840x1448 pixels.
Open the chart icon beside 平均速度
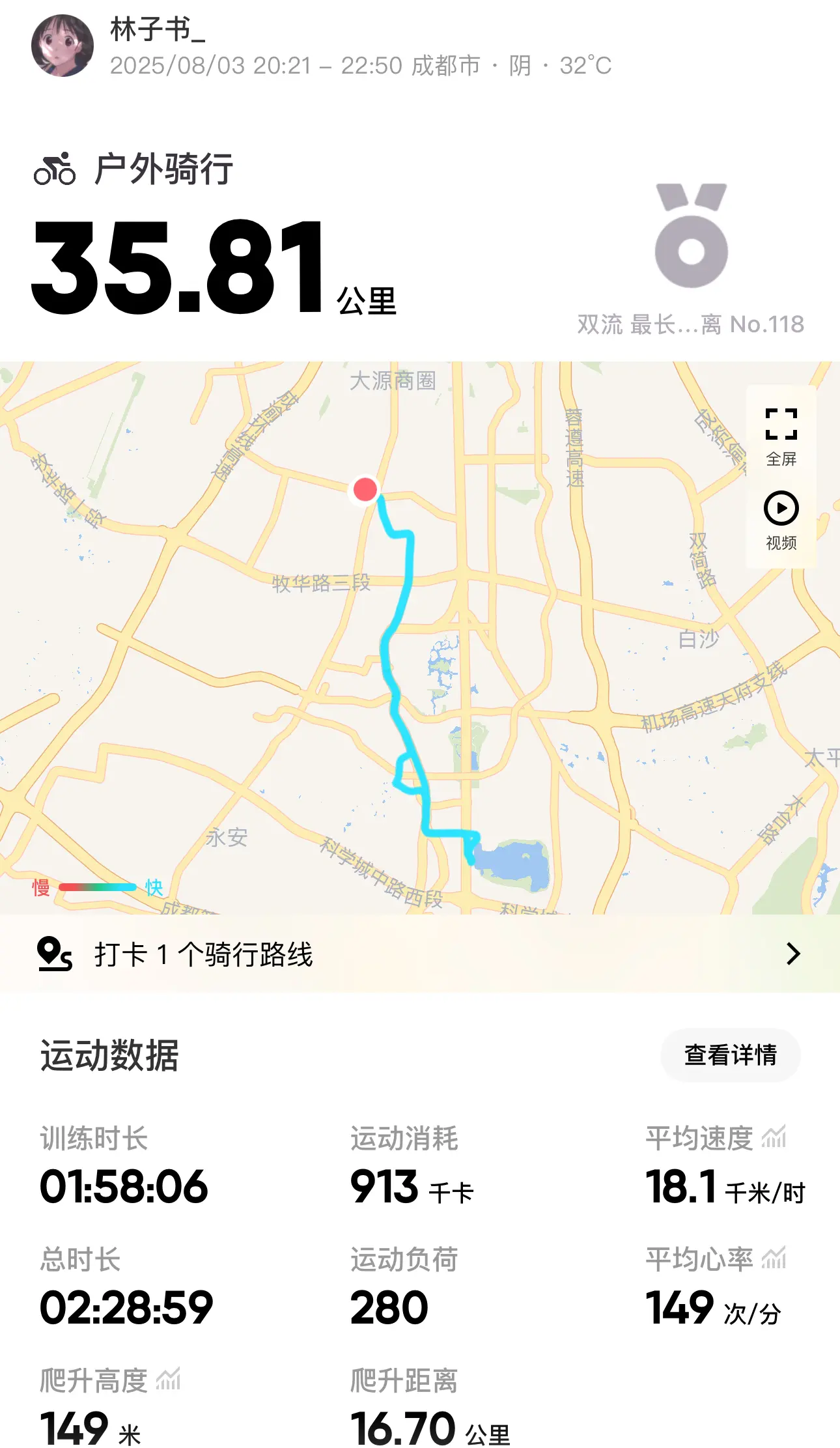pos(774,1137)
